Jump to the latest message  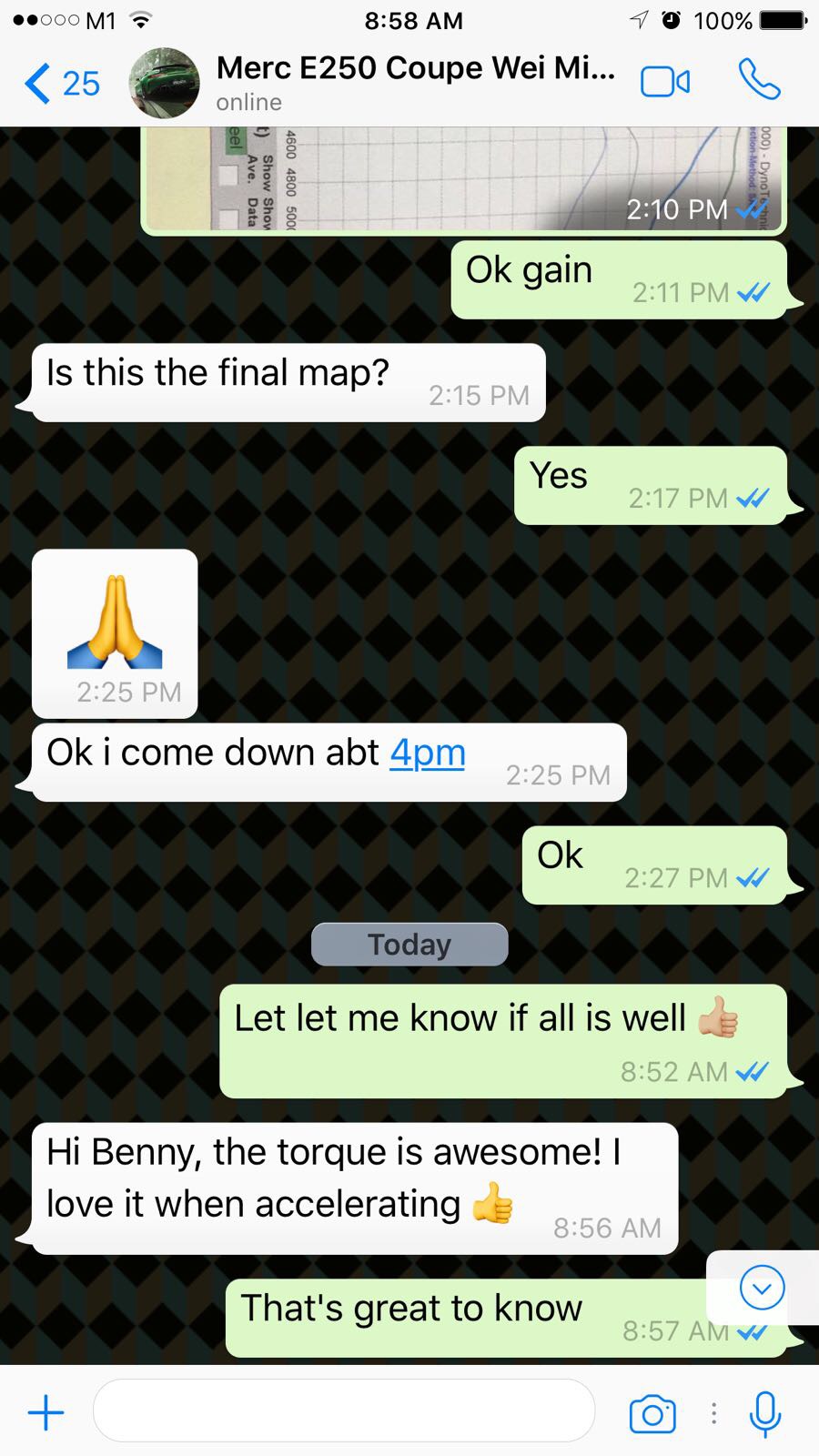(762, 1288)
